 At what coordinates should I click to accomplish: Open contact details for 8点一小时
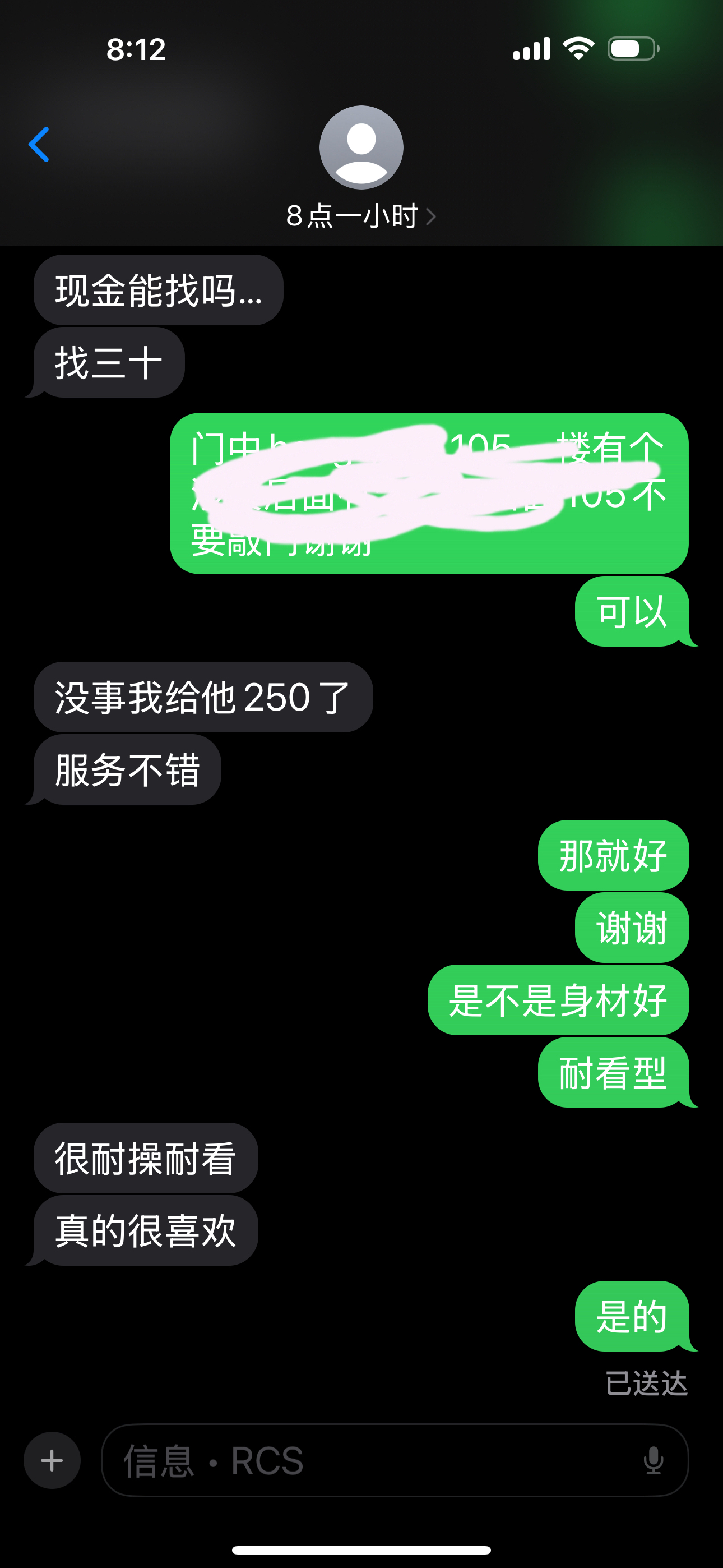360,216
